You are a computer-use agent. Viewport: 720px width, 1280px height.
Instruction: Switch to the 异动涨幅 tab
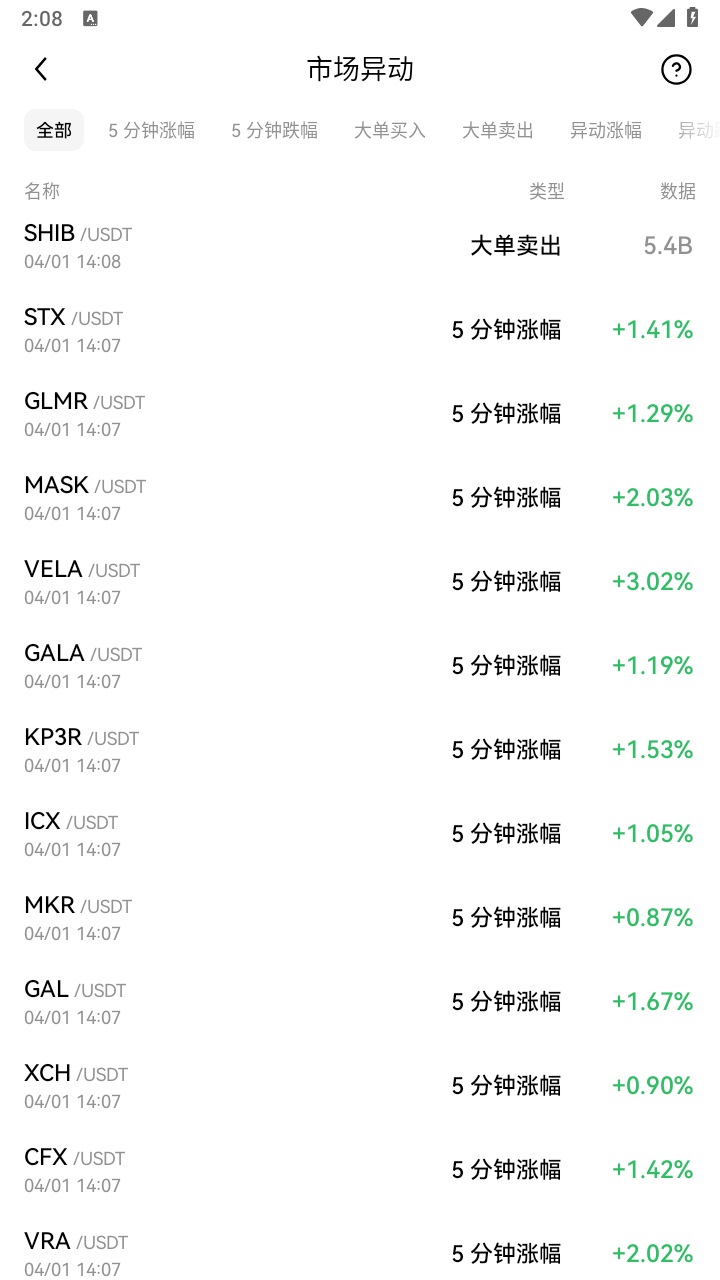(x=606, y=130)
